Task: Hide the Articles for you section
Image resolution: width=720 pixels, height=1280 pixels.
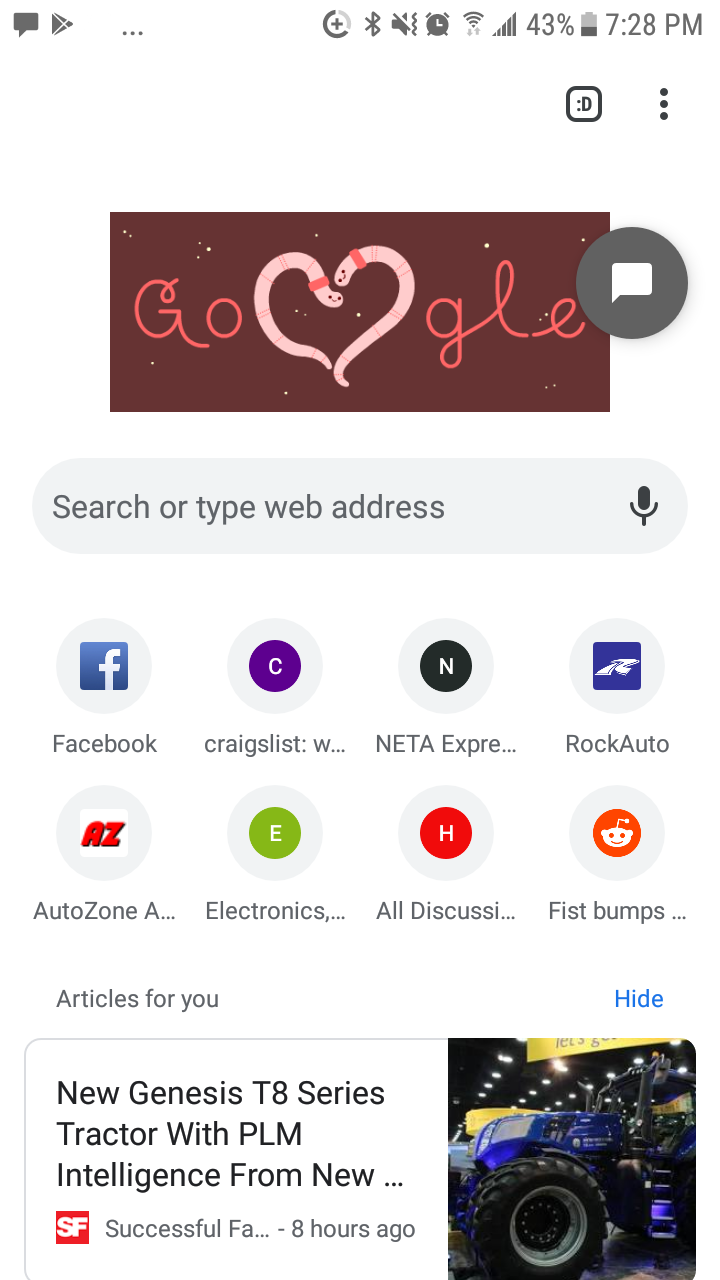Action: (639, 999)
